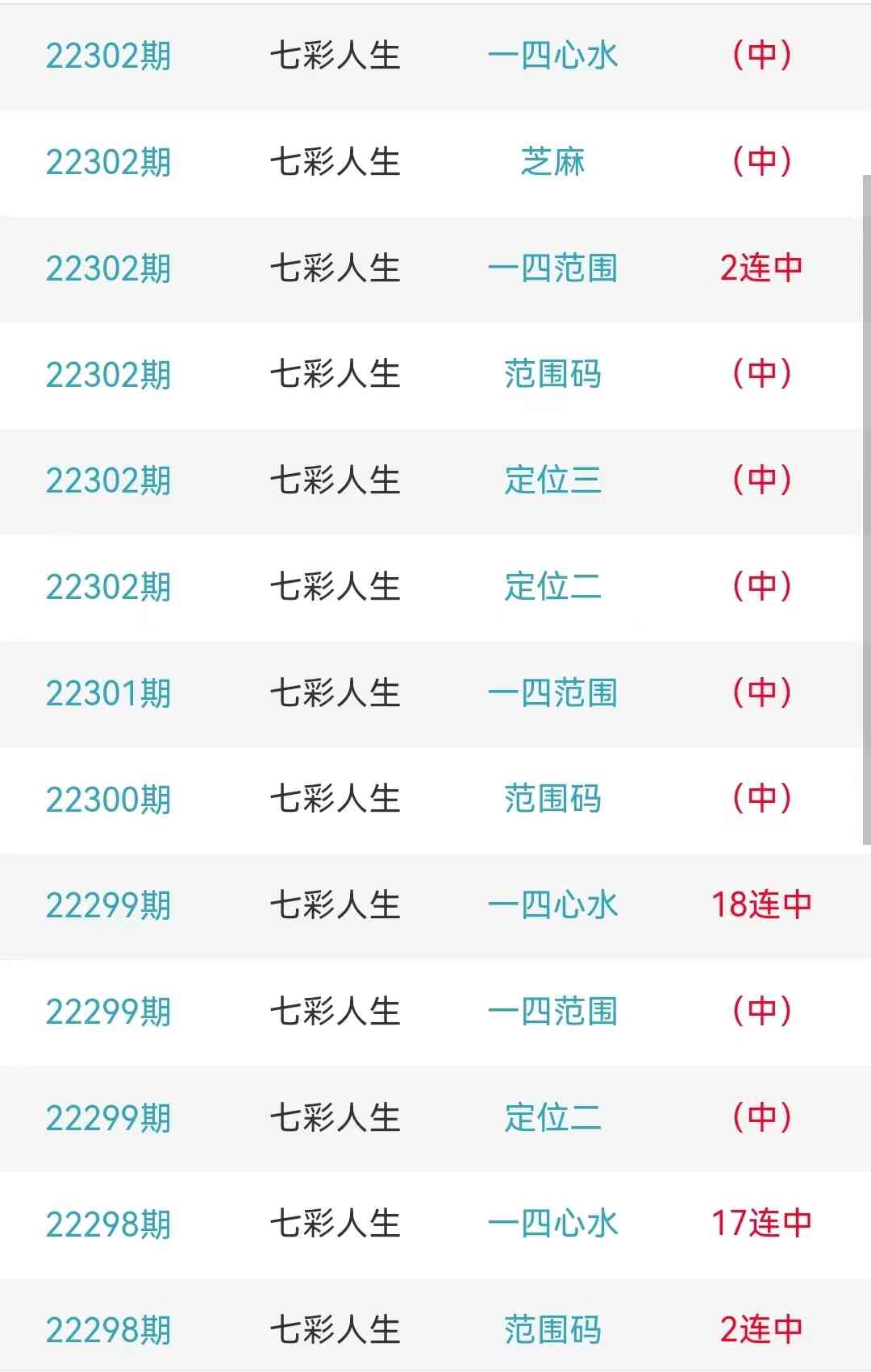This screenshot has height=1372, width=871.
Task: View the 22301期 一四范围 row
Action: (x=552, y=693)
